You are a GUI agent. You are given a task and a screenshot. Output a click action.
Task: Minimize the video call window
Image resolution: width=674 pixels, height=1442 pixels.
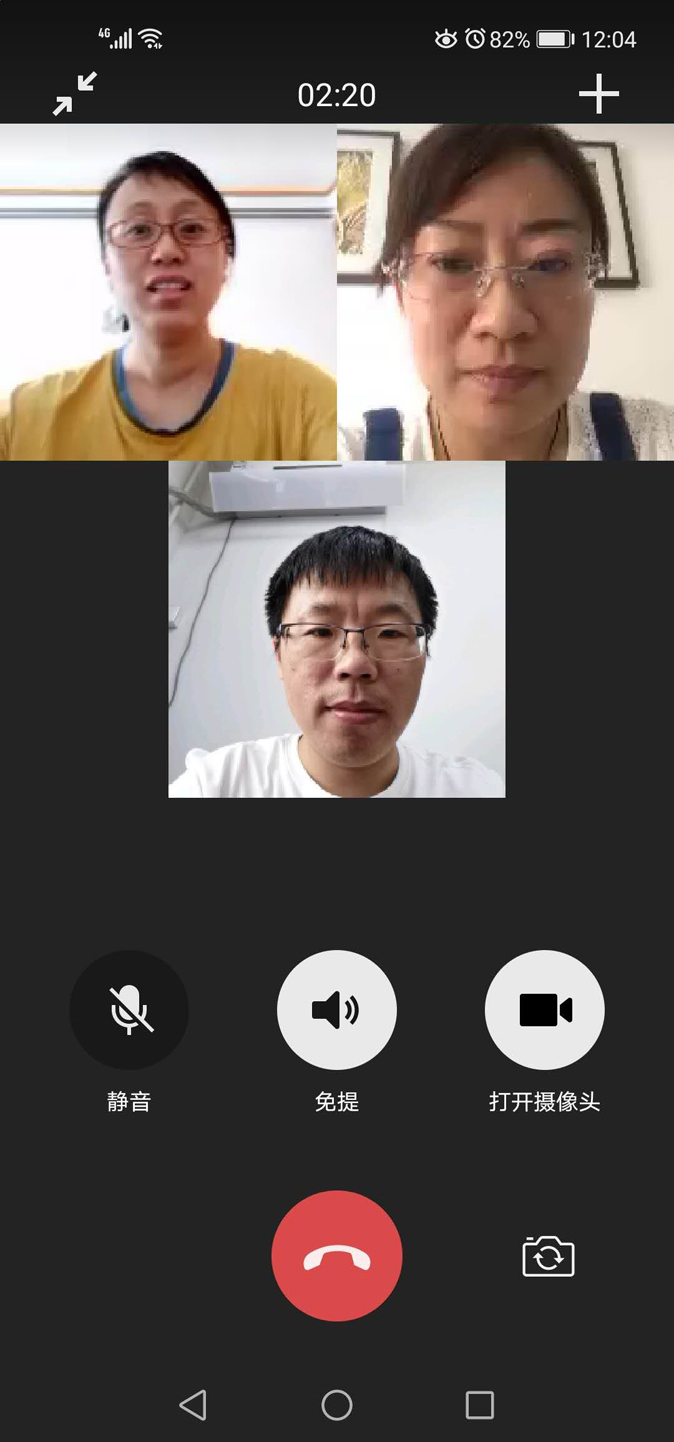pyautogui.click(x=75, y=94)
